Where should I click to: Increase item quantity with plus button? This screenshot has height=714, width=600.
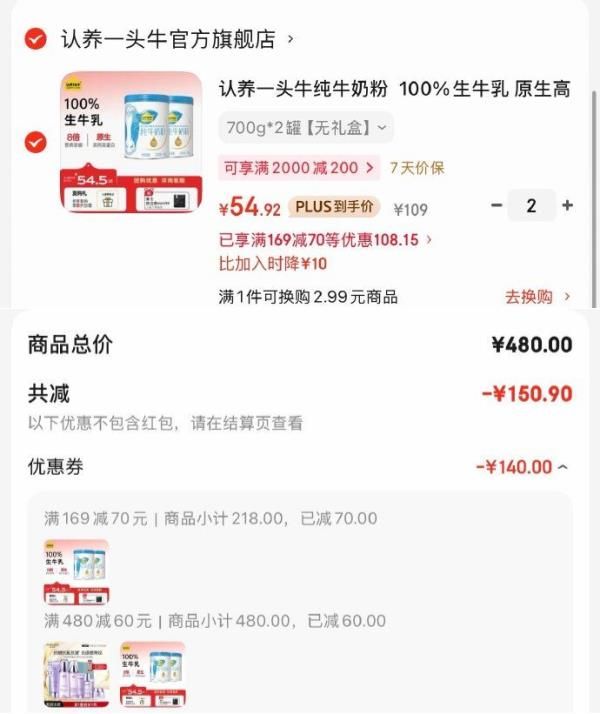click(567, 206)
